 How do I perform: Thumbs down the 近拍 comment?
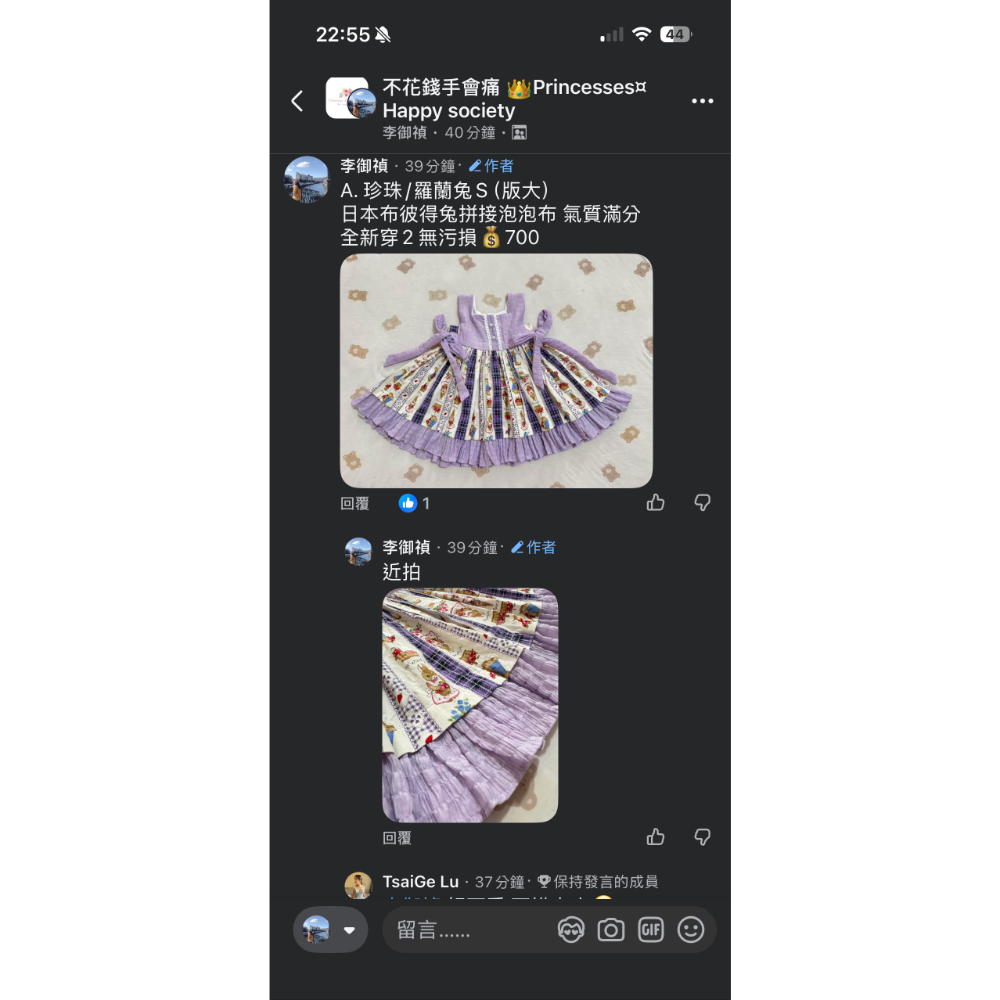[702, 837]
